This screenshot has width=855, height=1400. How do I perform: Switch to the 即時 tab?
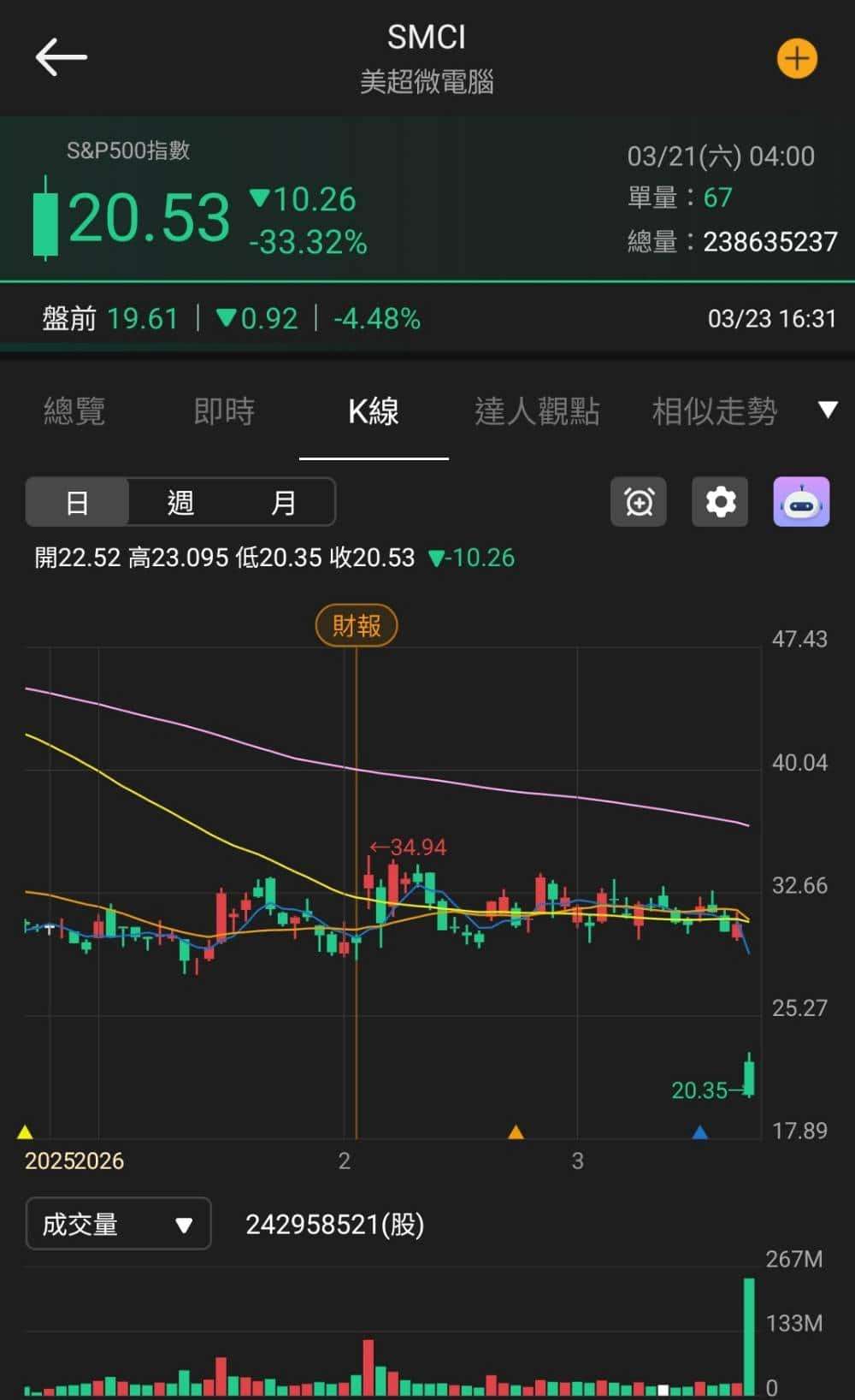pyautogui.click(x=224, y=411)
